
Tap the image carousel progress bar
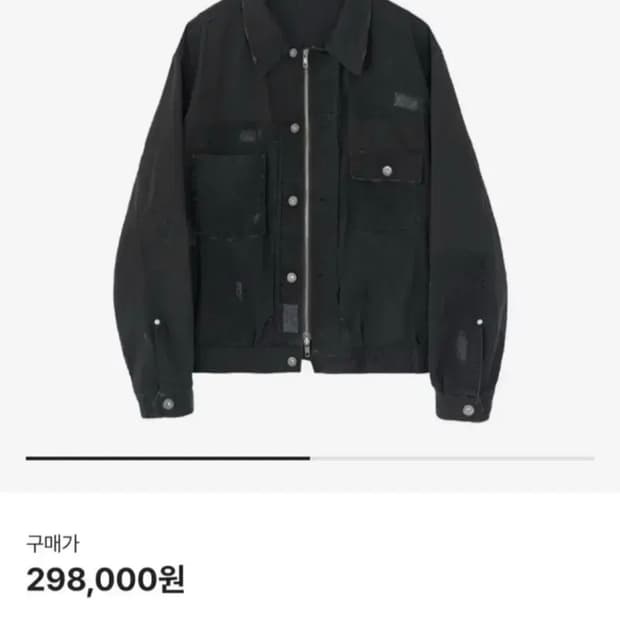[x=310, y=459]
